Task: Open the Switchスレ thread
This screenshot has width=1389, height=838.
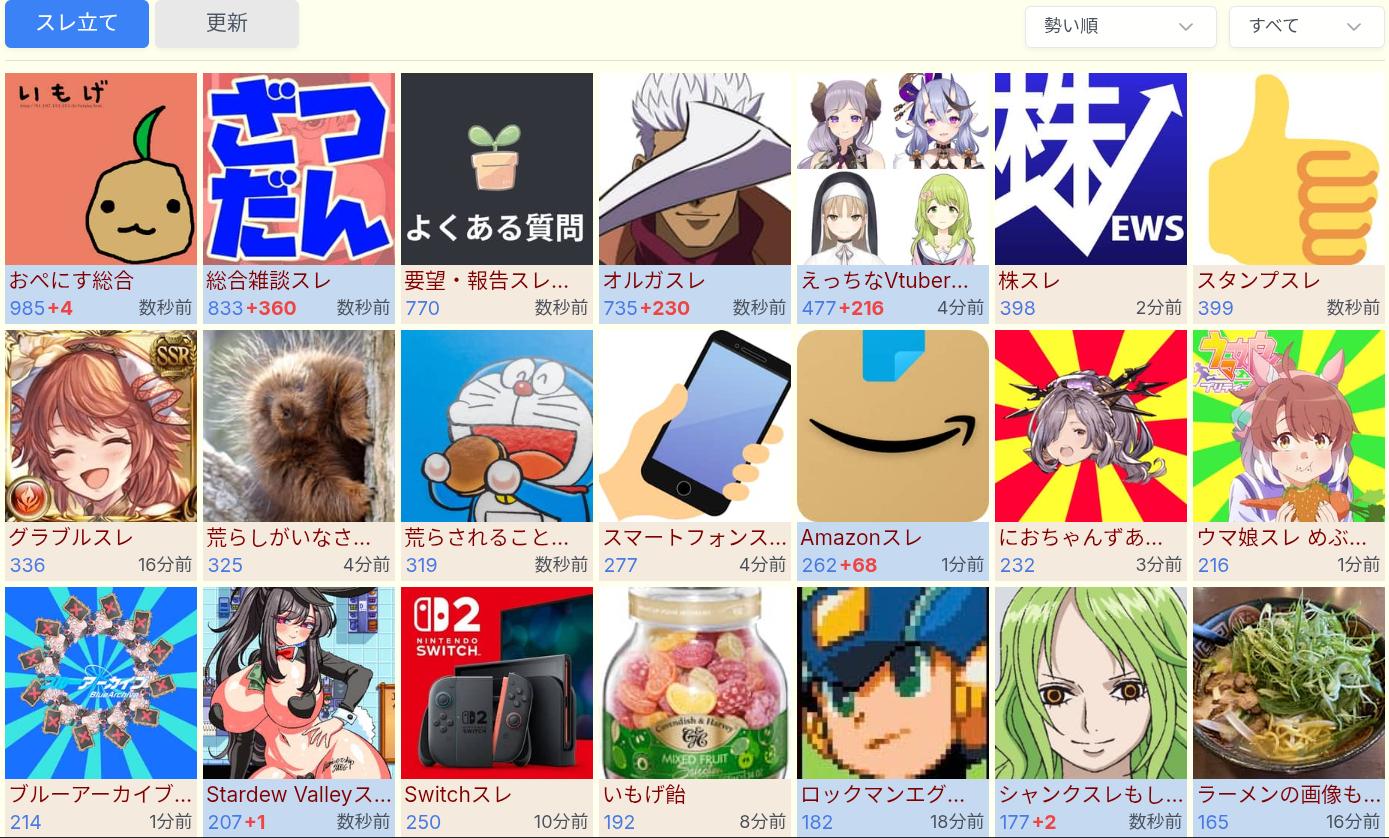Action: tap(497, 684)
